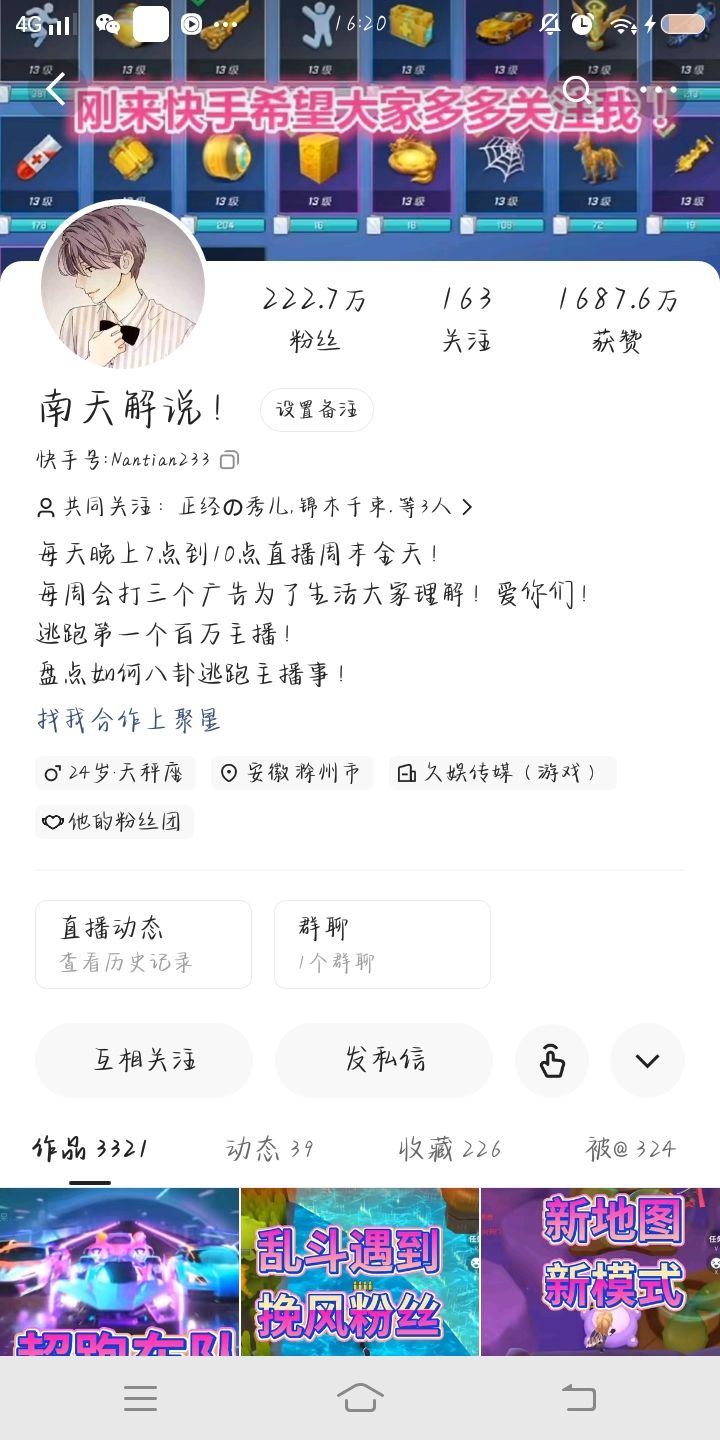Tap 设置备注 to set a remark

(317, 410)
